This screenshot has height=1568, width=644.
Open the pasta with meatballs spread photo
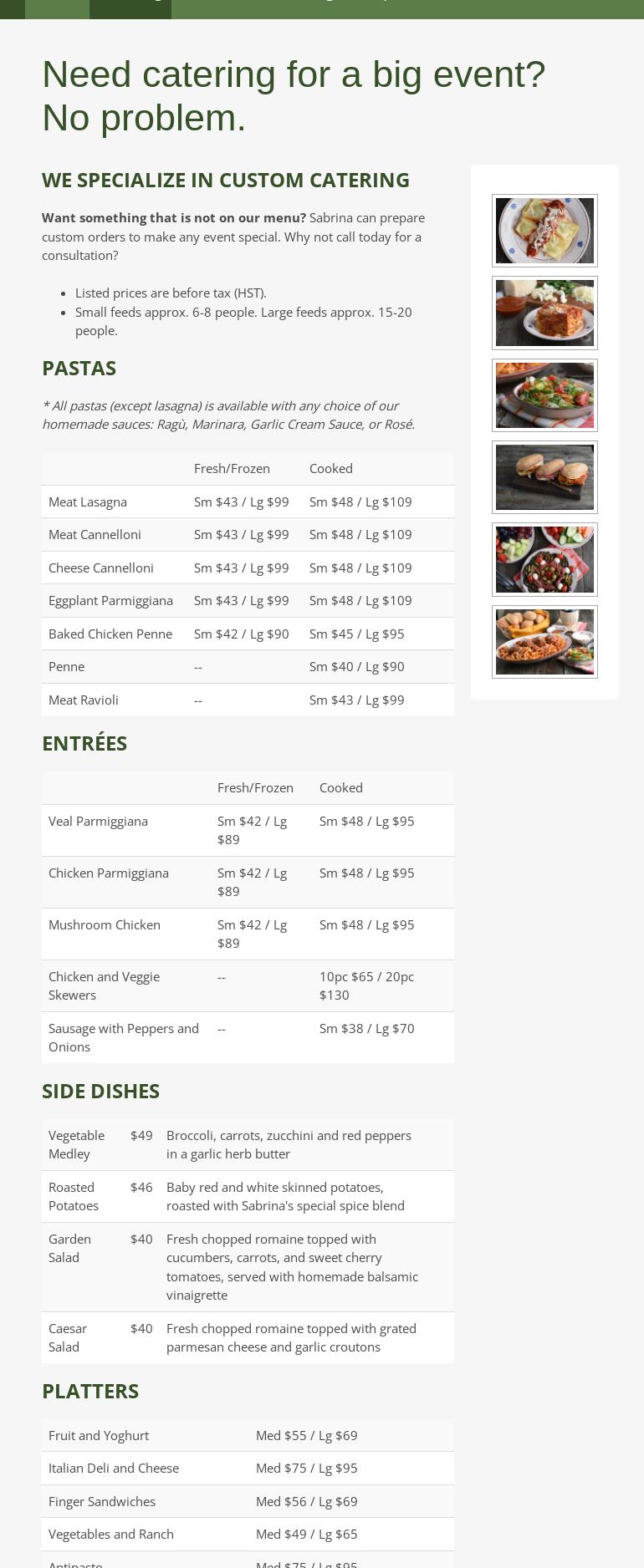[x=544, y=642]
